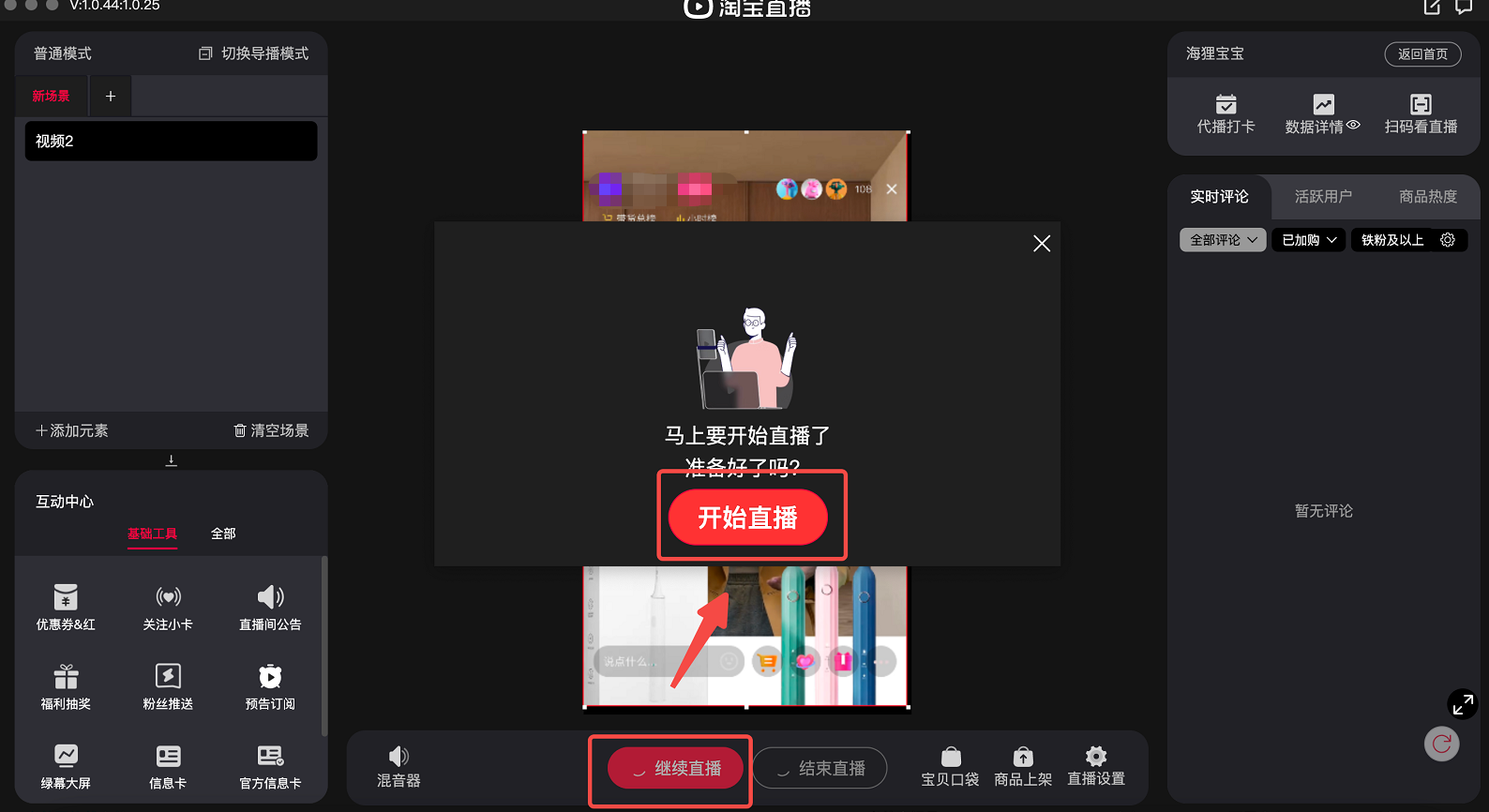The height and width of the screenshot is (812, 1489).
Task: Open the 福利抽奖 tool
Action: point(66,686)
